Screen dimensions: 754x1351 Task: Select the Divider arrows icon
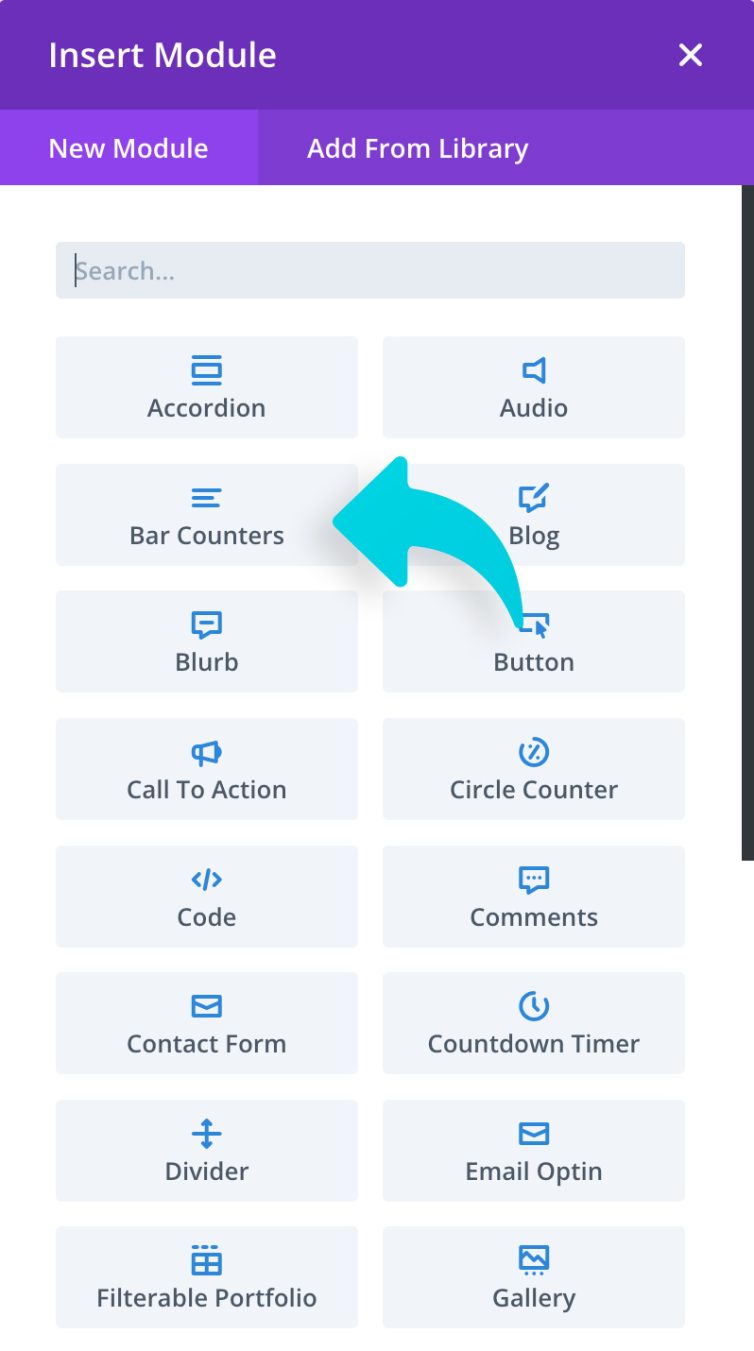206,1132
